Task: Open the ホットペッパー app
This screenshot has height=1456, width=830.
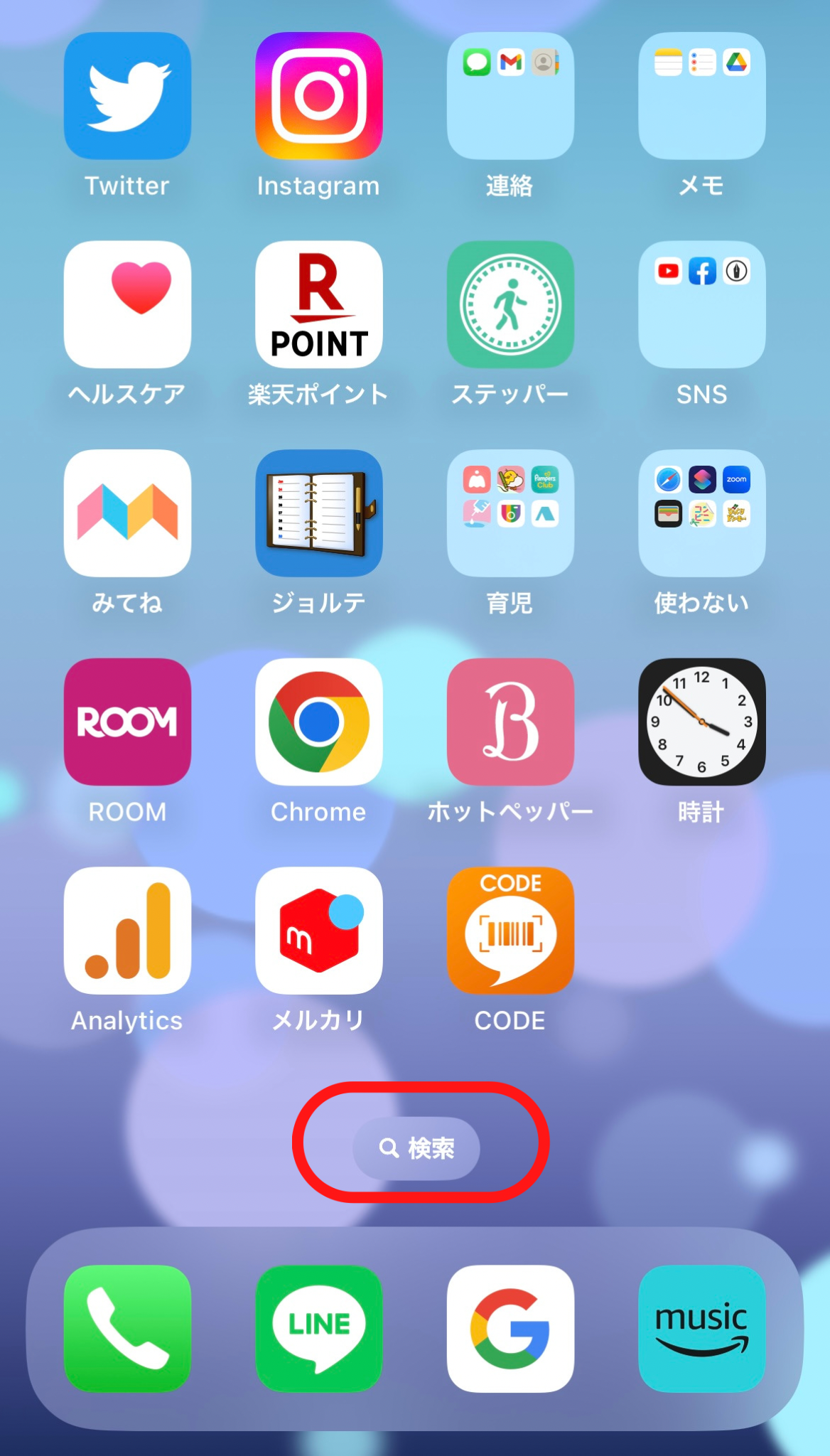Action: coord(510,722)
